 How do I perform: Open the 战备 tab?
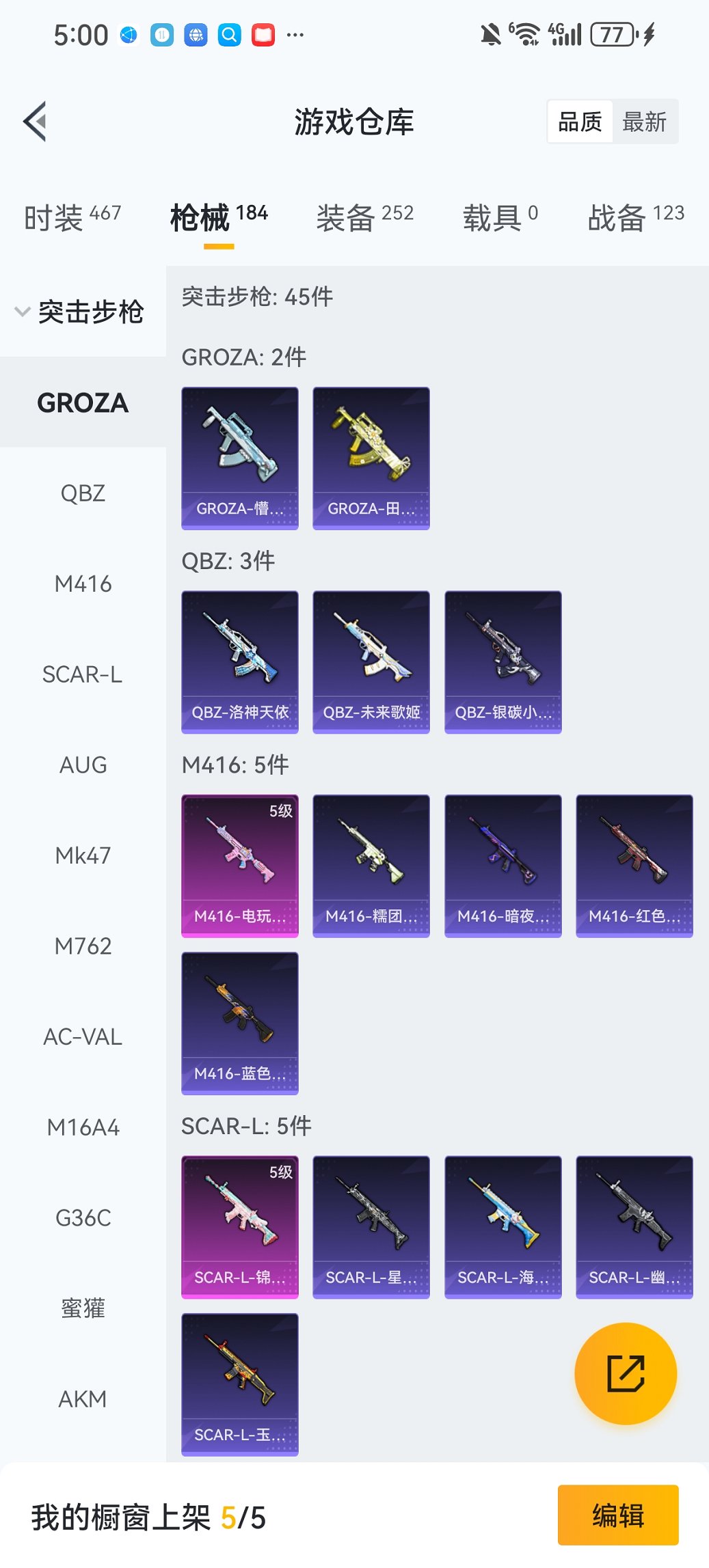coord(636,217)
